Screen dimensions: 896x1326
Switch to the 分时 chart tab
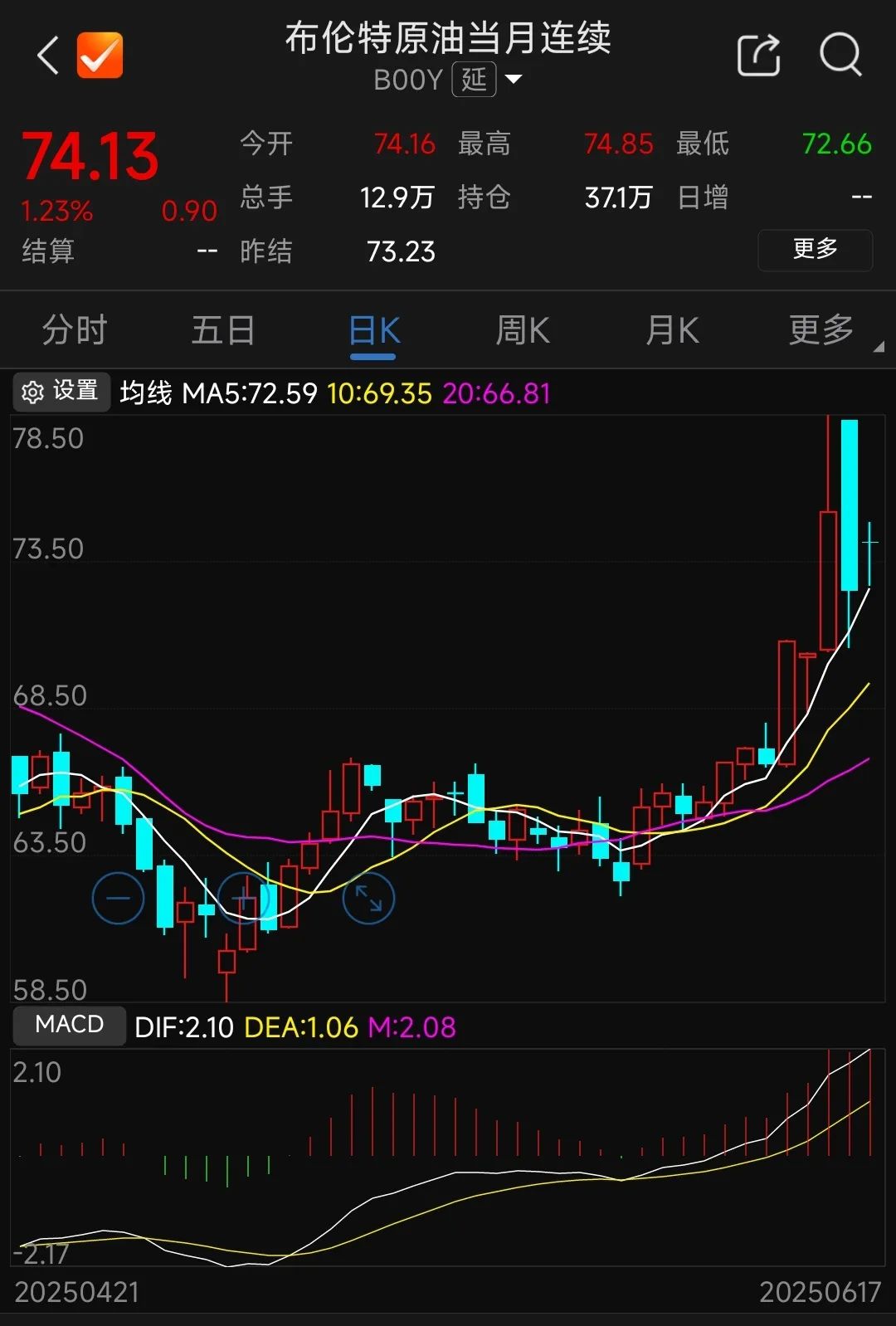pos(75,330)
